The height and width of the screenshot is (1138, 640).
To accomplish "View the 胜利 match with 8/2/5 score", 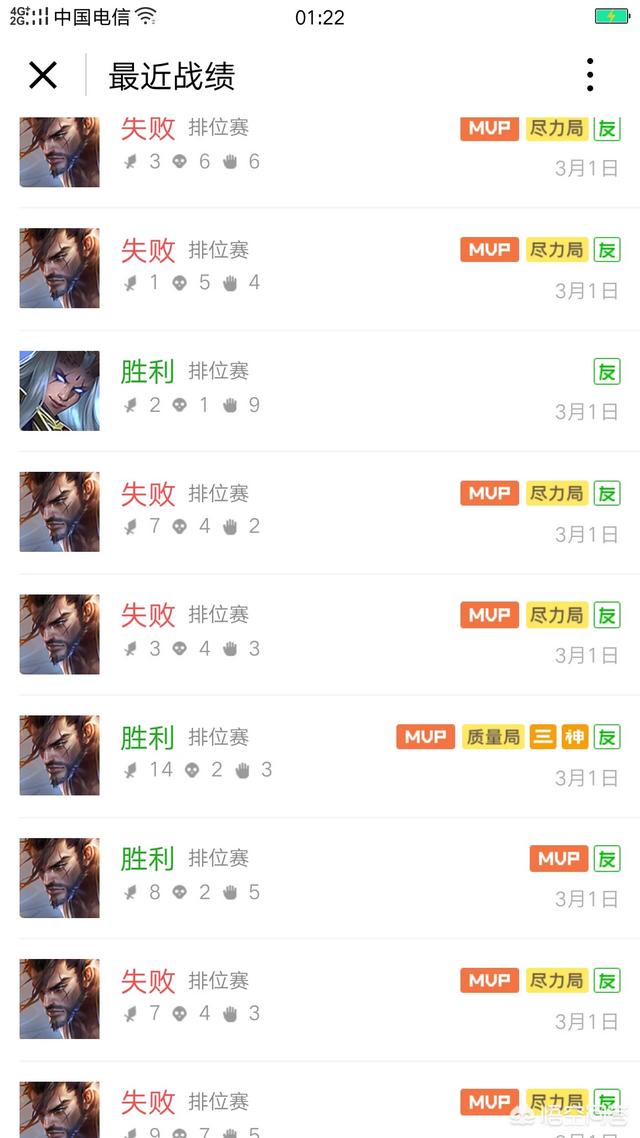I will 320,878.
